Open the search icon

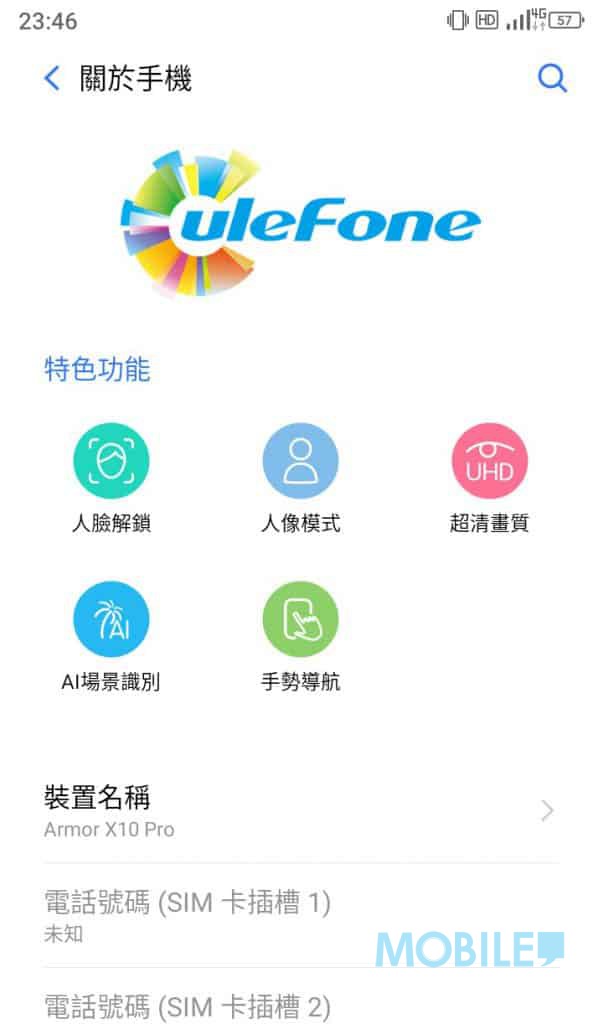tap(552, 78)
